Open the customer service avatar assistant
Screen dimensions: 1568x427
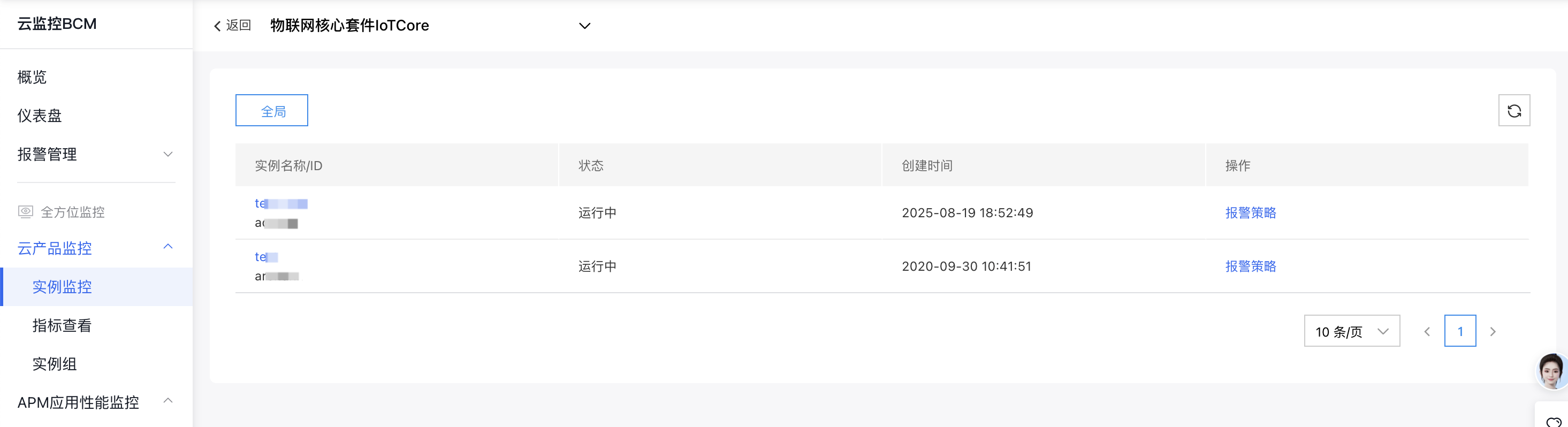pyautogui.click(x=1551, y=370)
